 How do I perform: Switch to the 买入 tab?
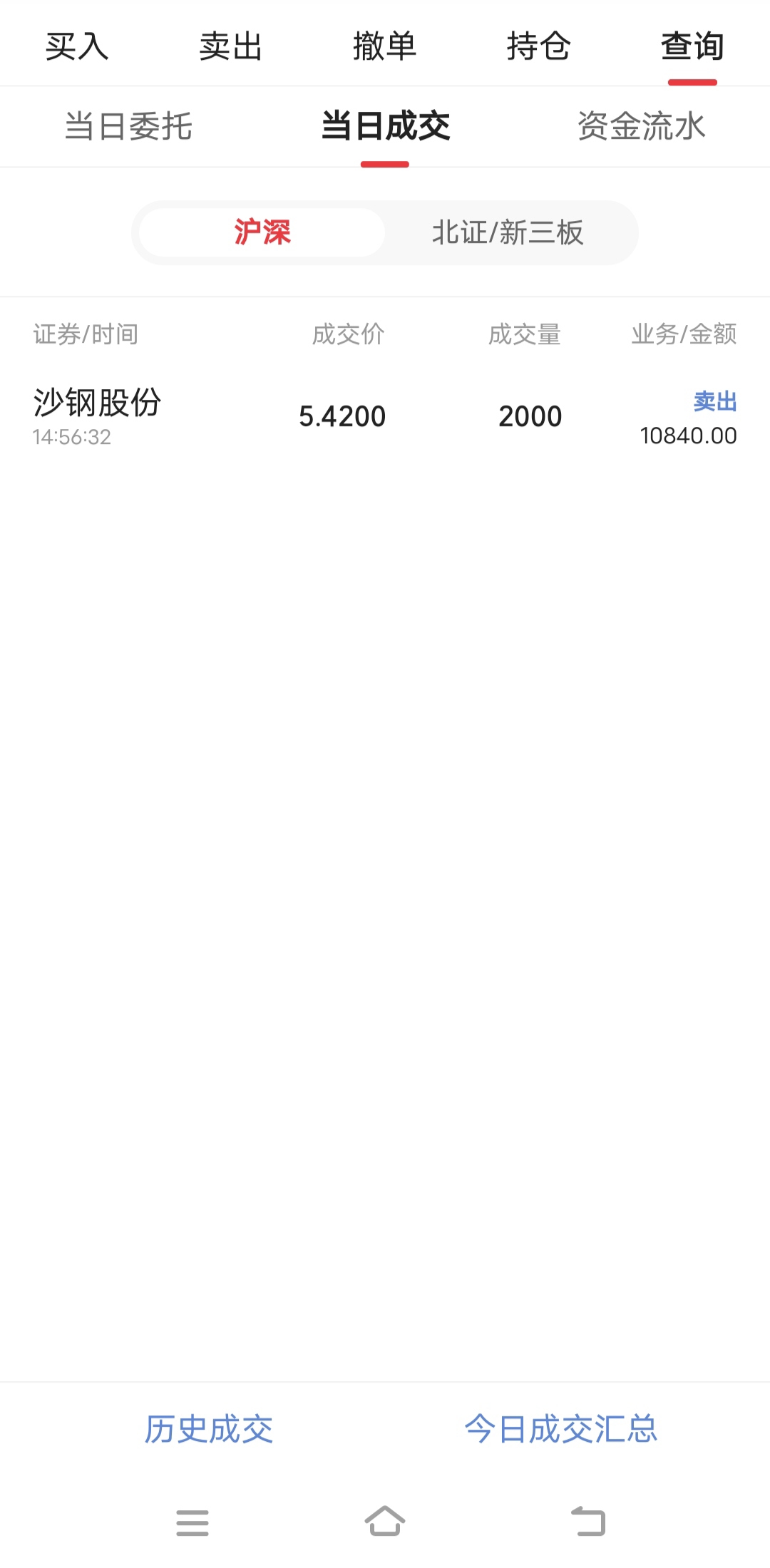point(77,46)
